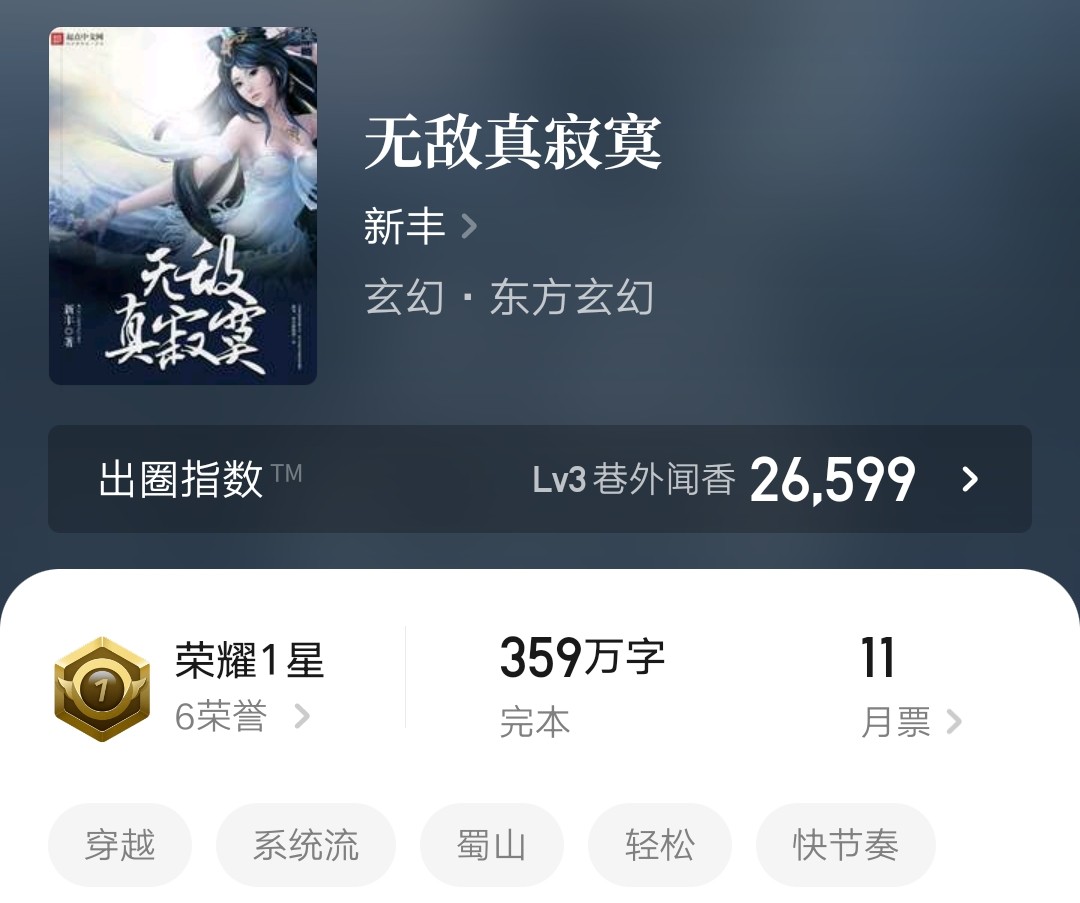Select the 穿越 tag chip
The image size is (1080, 903).
(x=120, y=845)
